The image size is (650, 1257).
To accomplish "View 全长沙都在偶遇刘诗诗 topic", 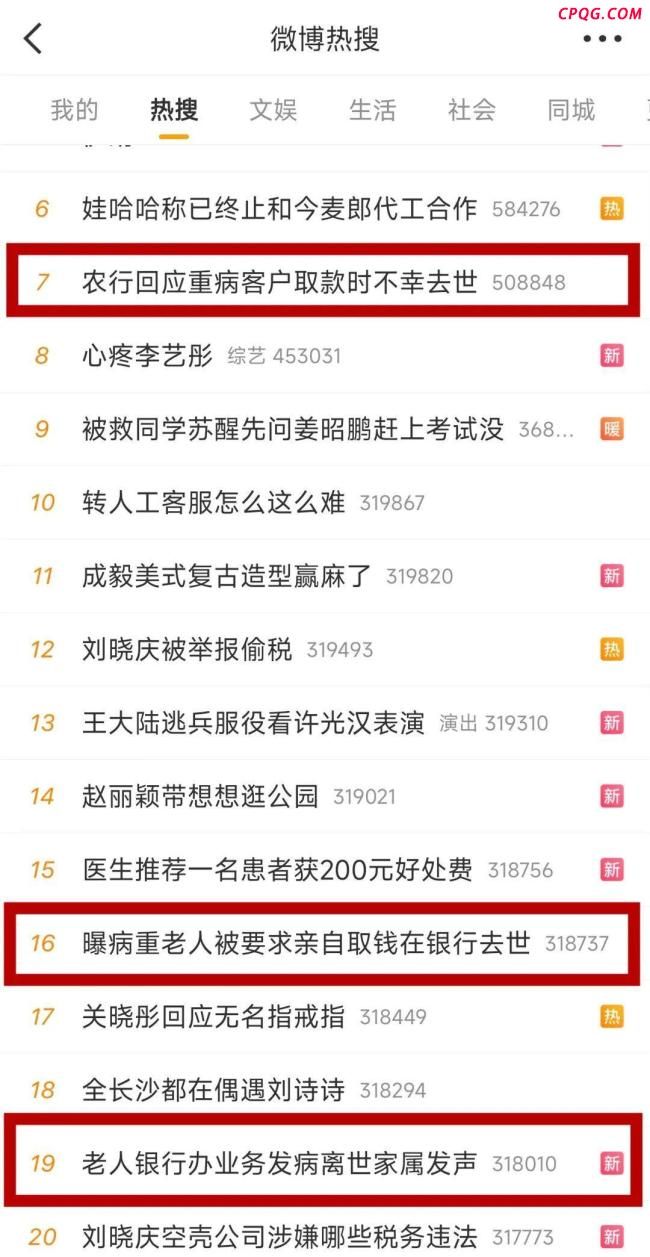I will 213,1090.
